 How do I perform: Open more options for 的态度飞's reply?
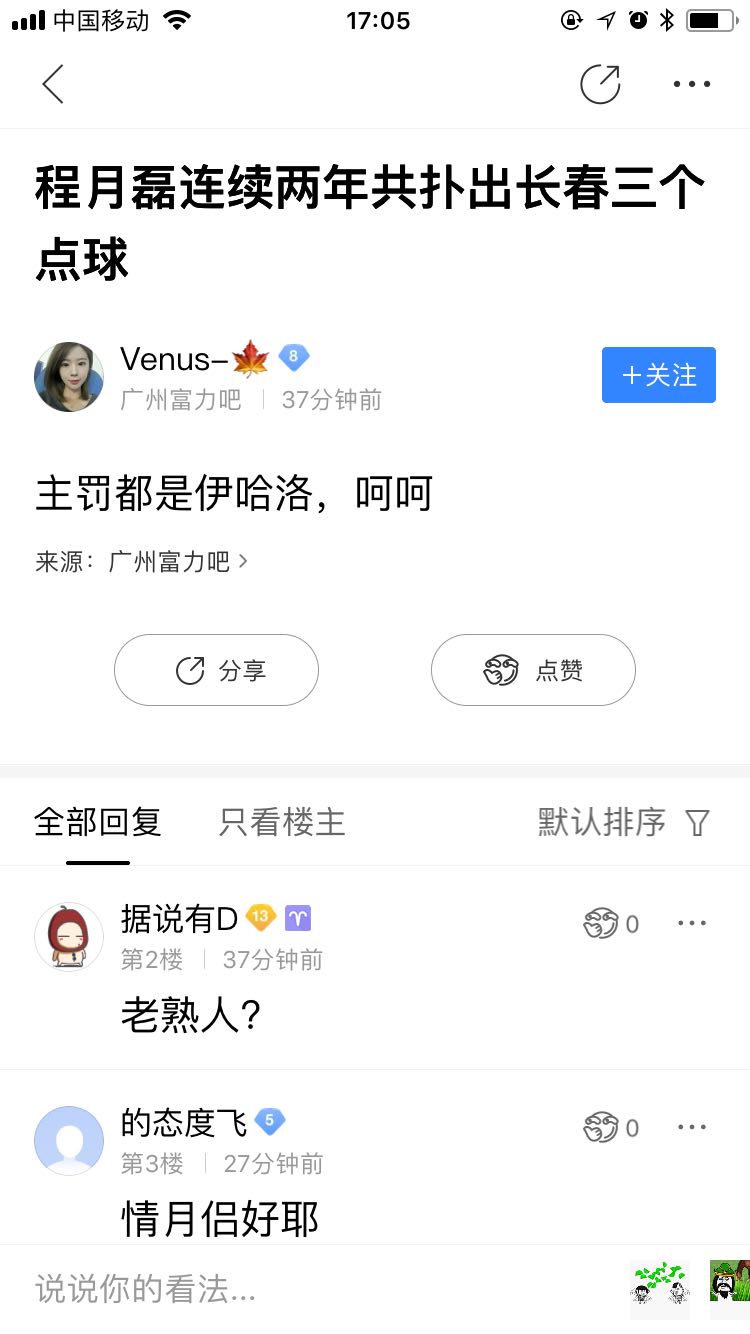(x=692, y=1127)
